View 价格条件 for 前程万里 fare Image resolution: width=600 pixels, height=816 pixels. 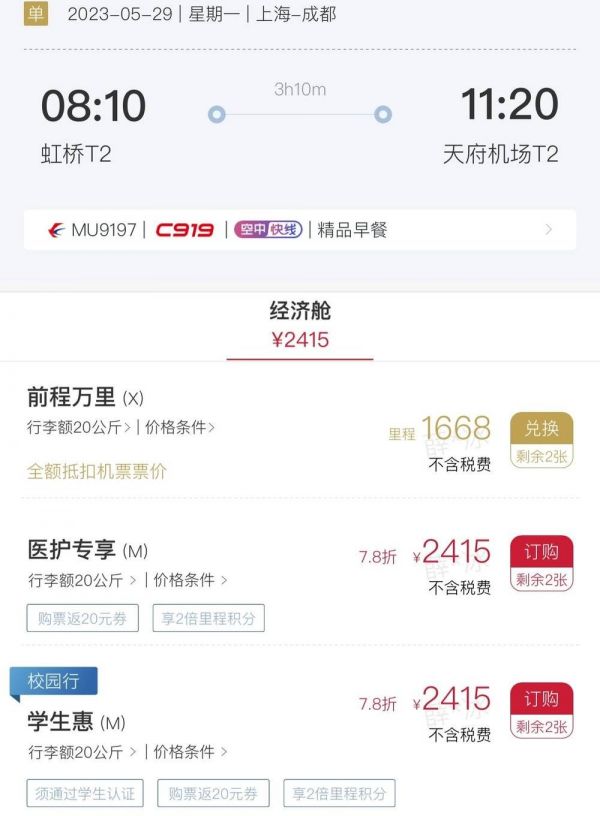click(180, 428)
